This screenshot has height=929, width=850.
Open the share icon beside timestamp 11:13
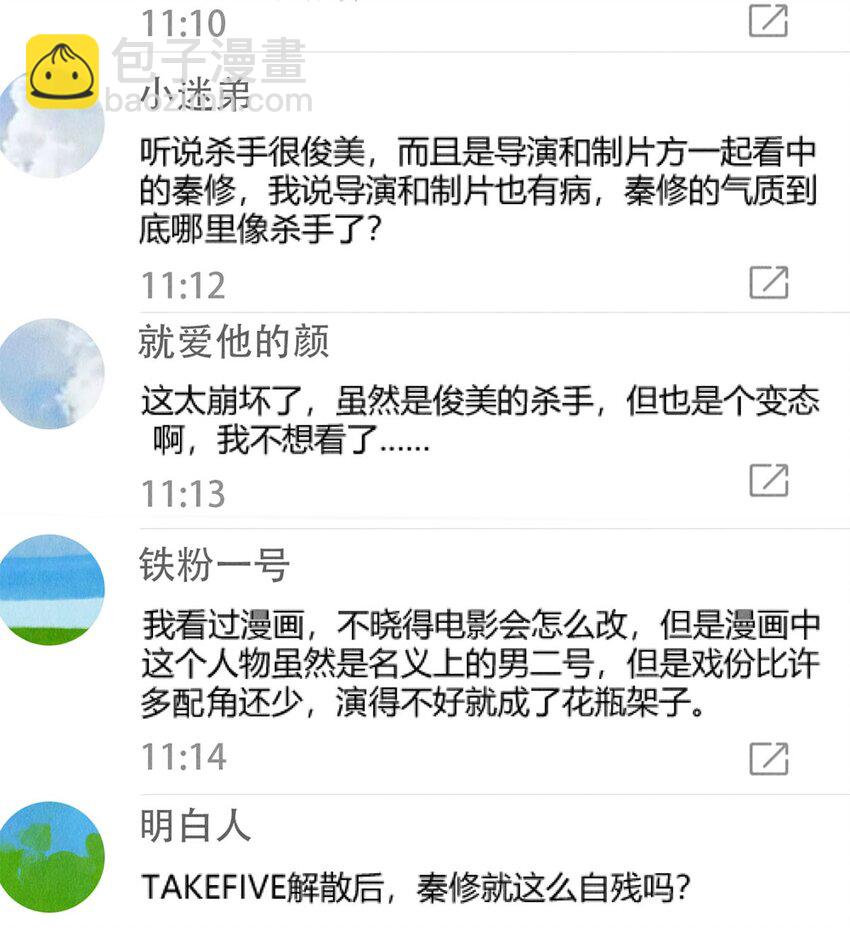(770, 478)
